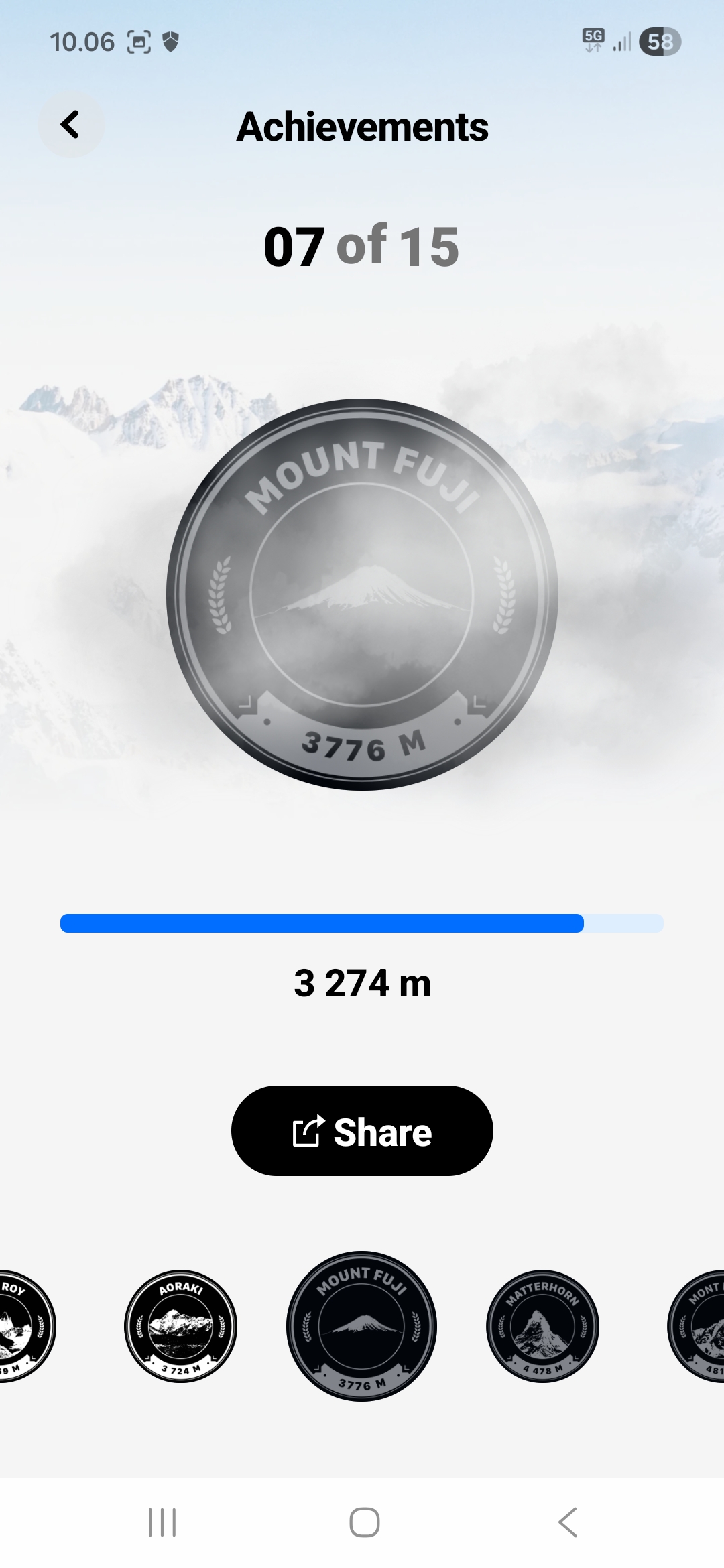Image resolution: width=724 pixels, height=1568 pixels.
Task: Select the Aoraki 3724 M badge
Action: [181, 1326]
